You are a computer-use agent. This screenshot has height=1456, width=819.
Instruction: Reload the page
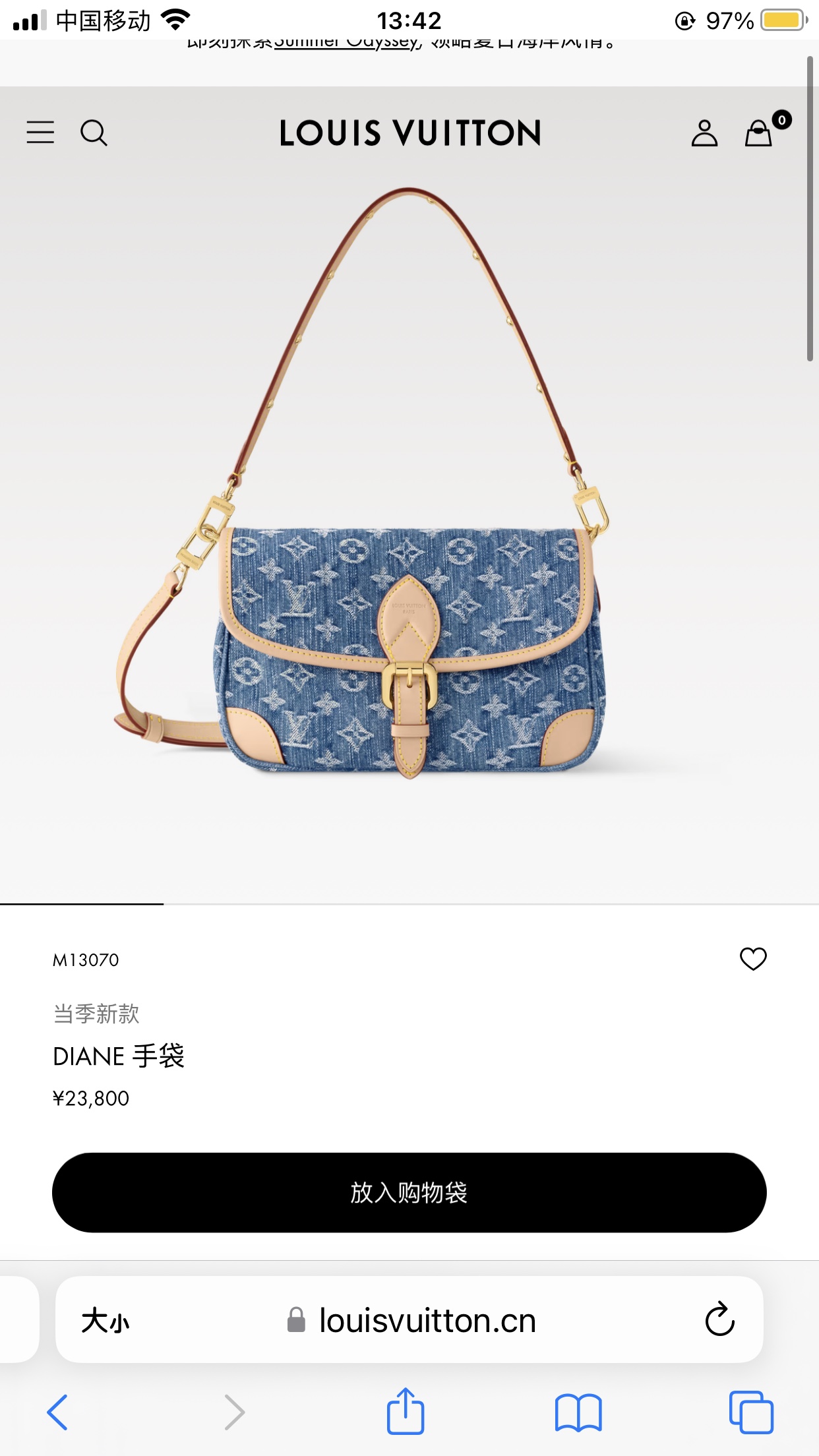coord(719,1319)
